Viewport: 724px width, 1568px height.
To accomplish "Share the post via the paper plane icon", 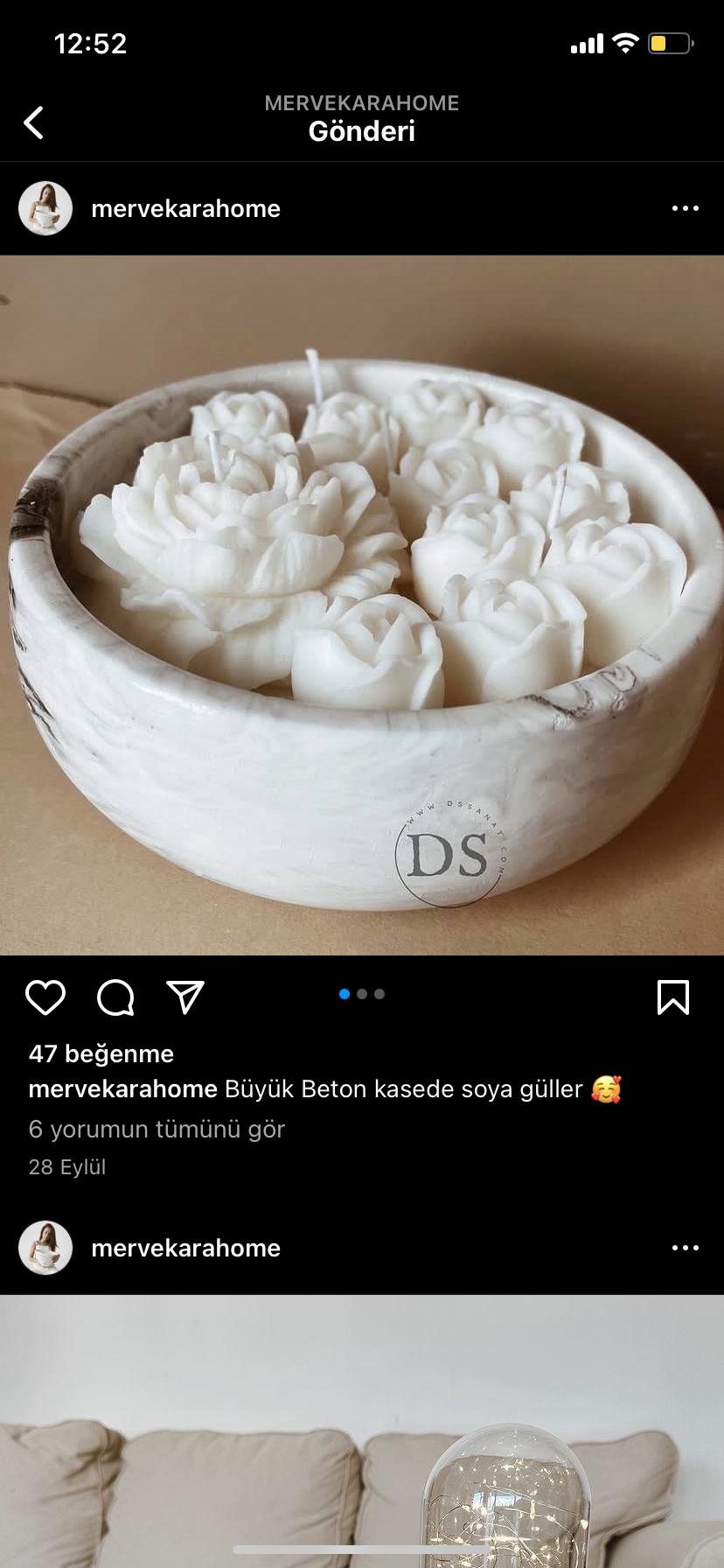I will pyautogui.click(x=186, y=996).
